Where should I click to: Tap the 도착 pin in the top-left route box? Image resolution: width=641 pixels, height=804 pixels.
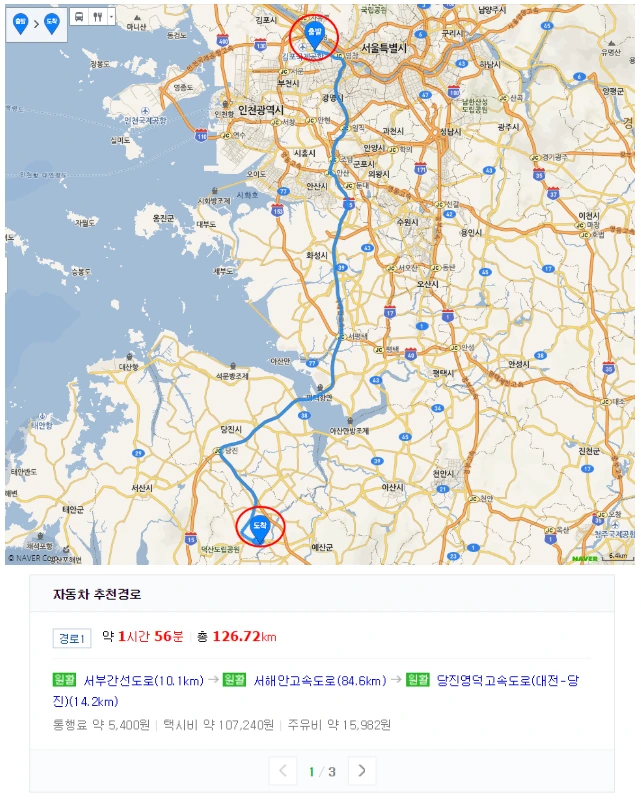(x=52, y=24)
